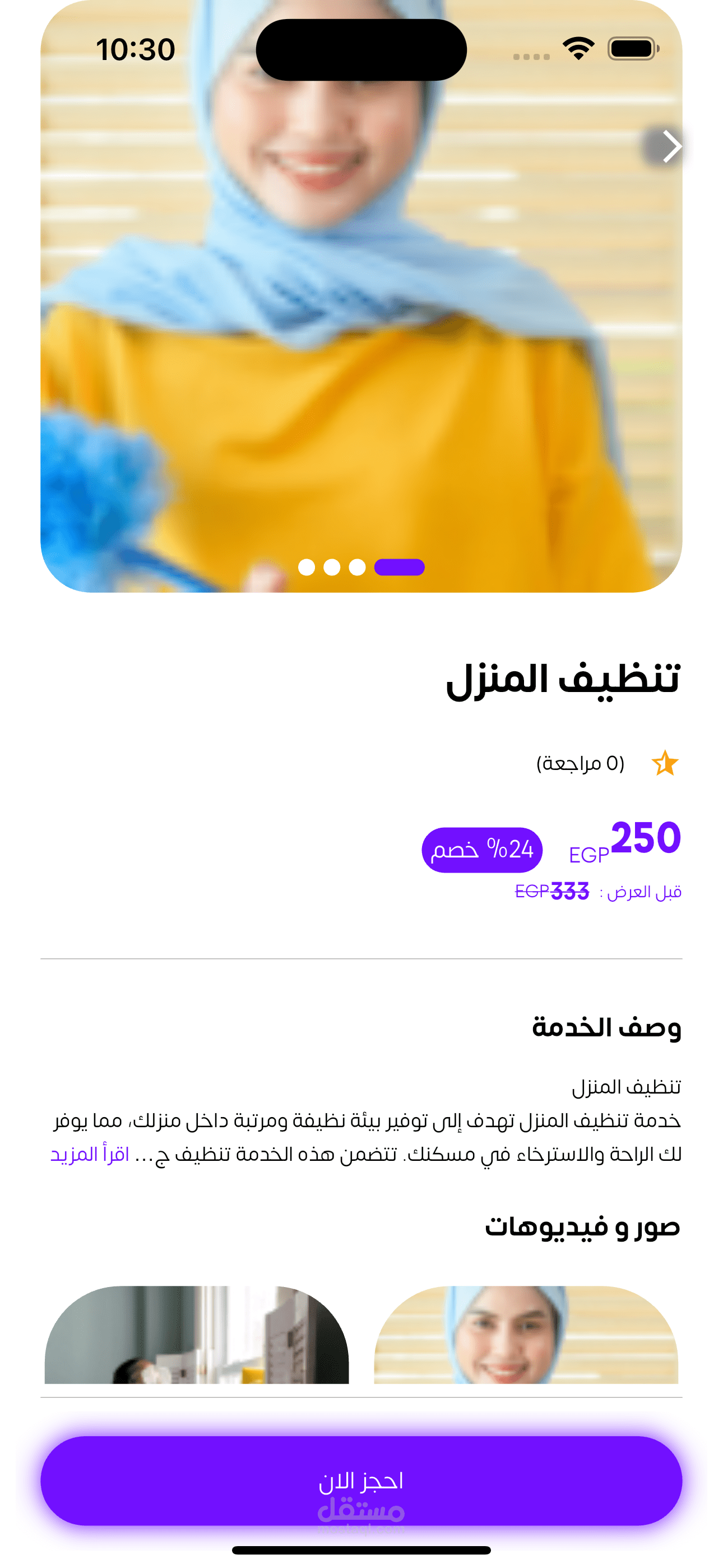Open the reviews via the star rating
The height and width of the screenshot is (1568, 723).
[664, 763]
